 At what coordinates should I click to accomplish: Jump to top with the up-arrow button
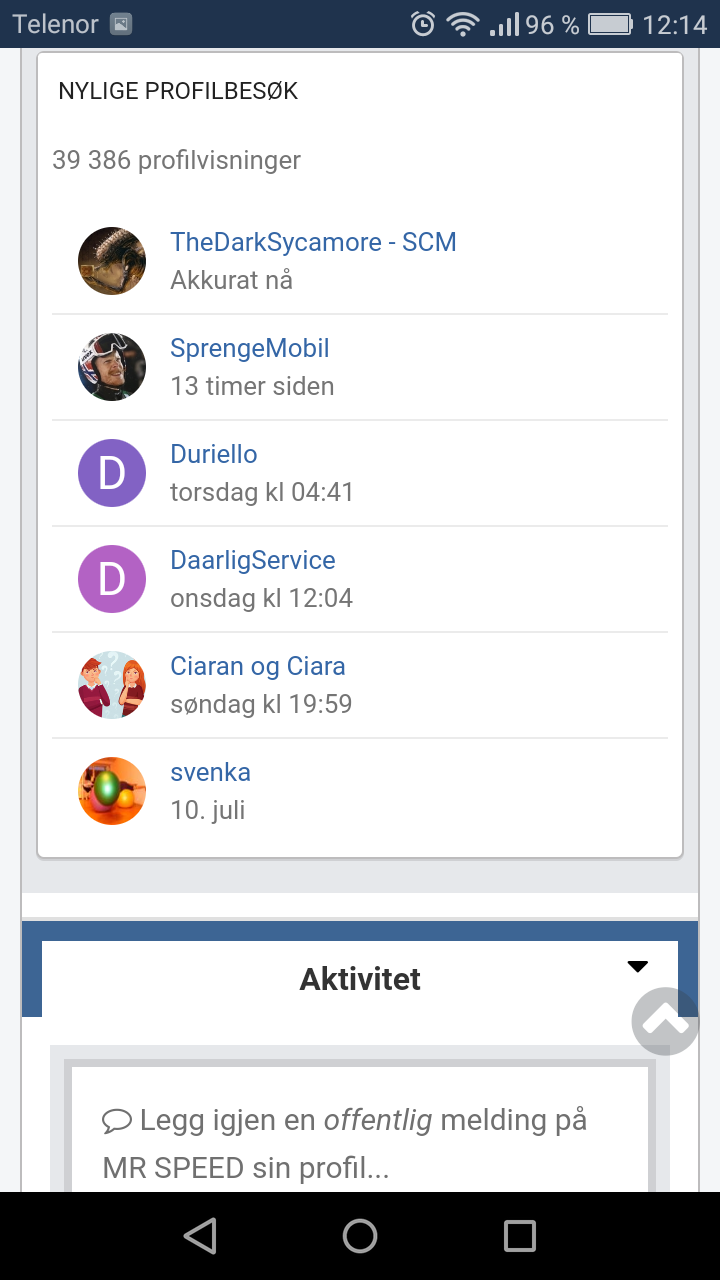[665, 1021]
